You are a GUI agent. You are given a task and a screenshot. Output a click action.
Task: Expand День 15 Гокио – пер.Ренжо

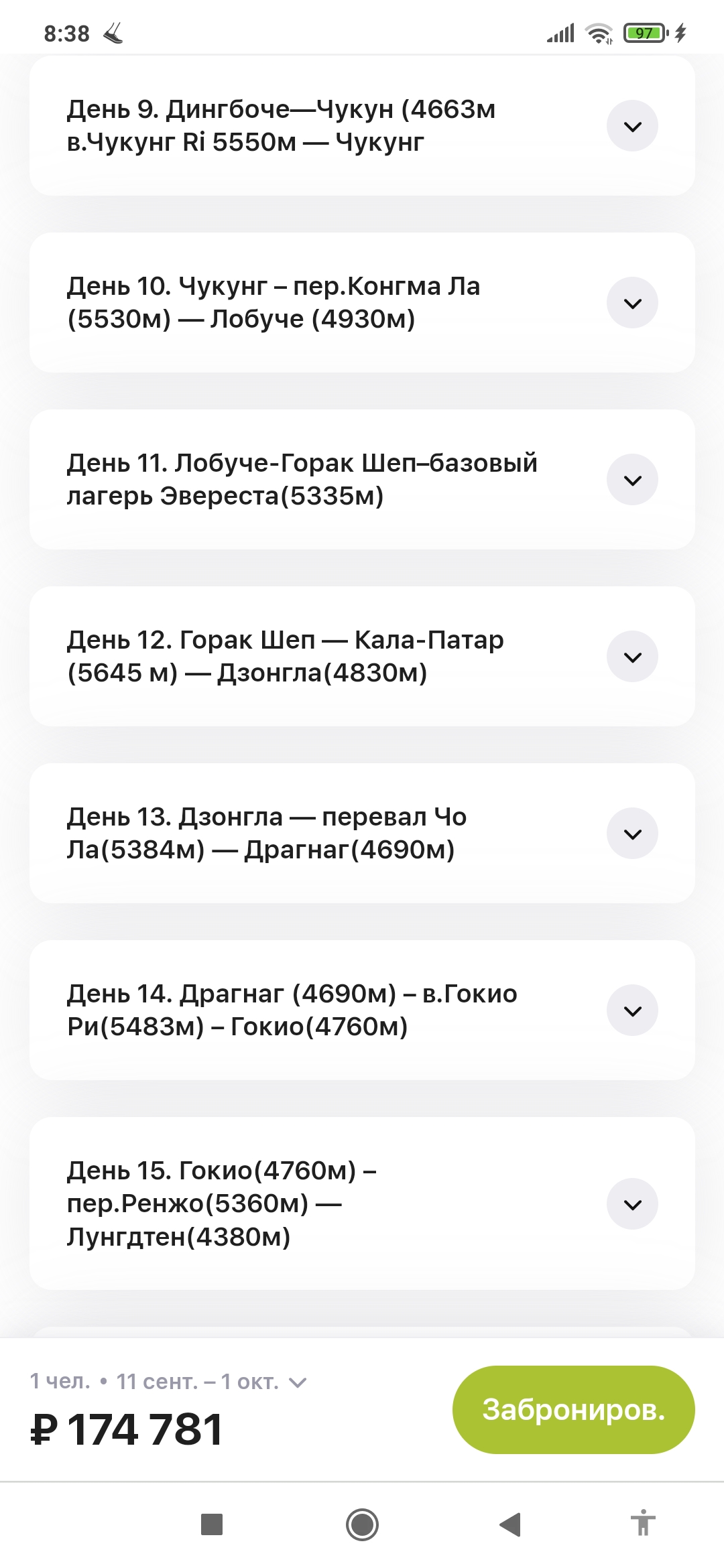click(632, 1204)
